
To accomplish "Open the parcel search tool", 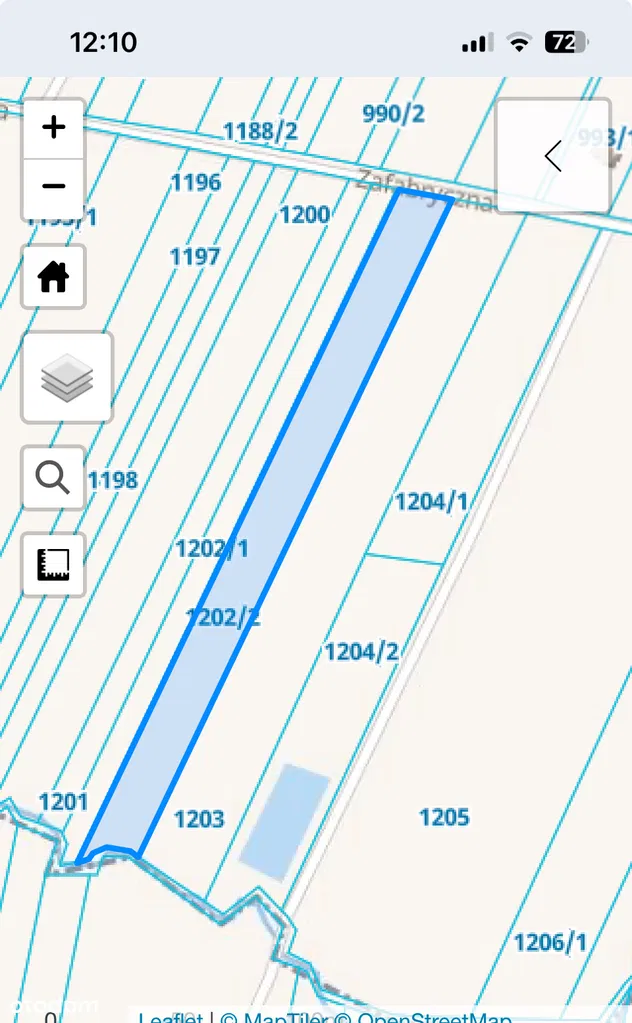I will (53, 478).
